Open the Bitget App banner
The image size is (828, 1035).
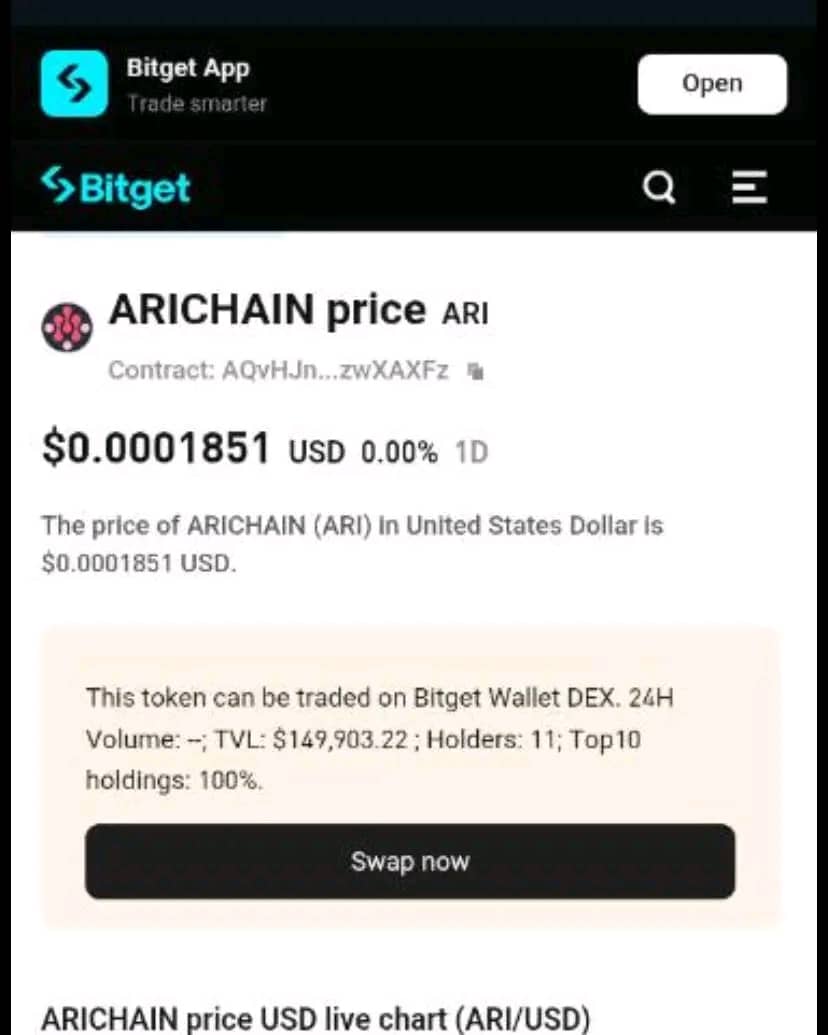[711, 84]
